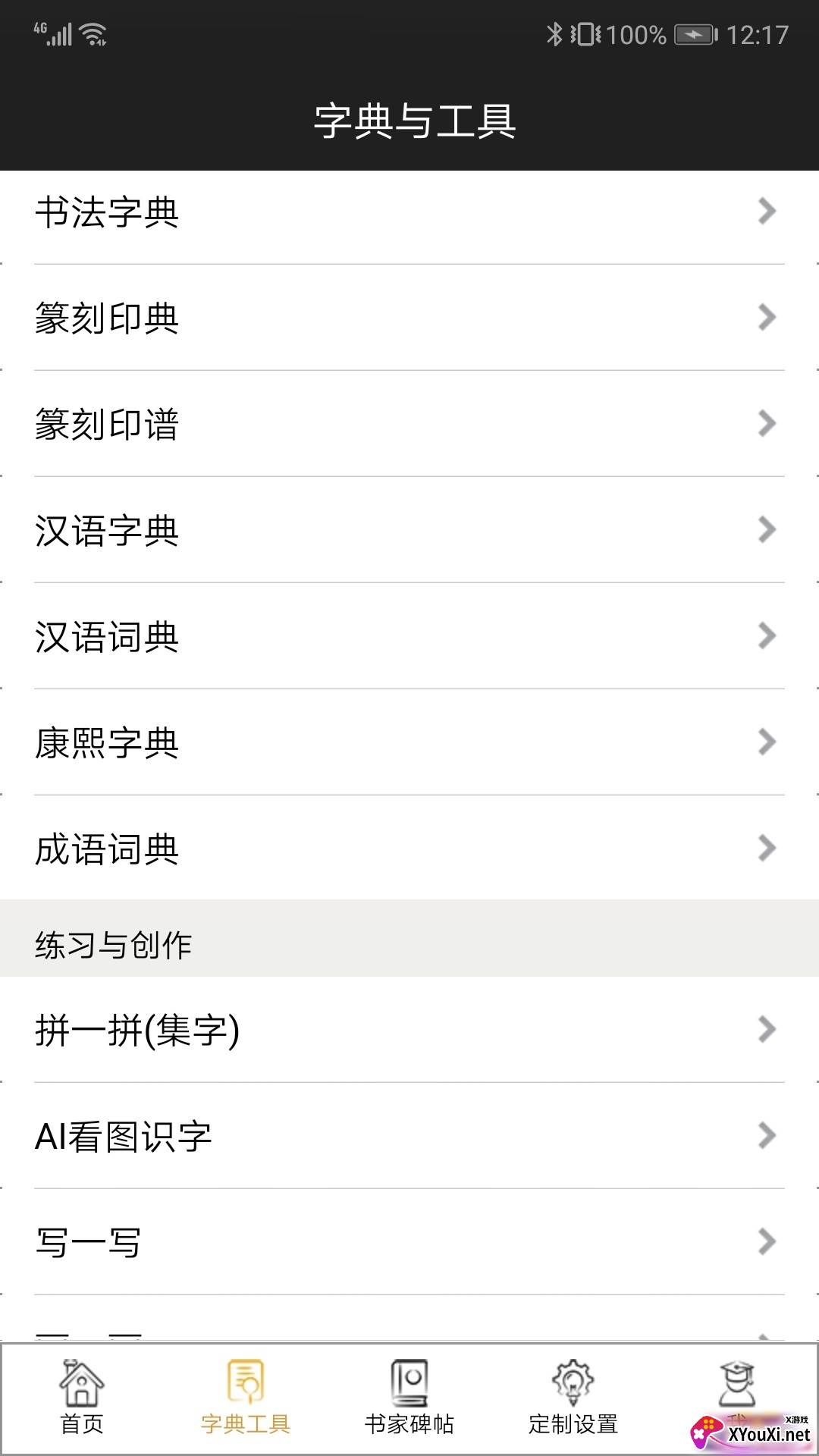Screen dimensions: 819x1456
Task: Open 书法字典 calligraphy dictionary
Action: click(409, 212)
